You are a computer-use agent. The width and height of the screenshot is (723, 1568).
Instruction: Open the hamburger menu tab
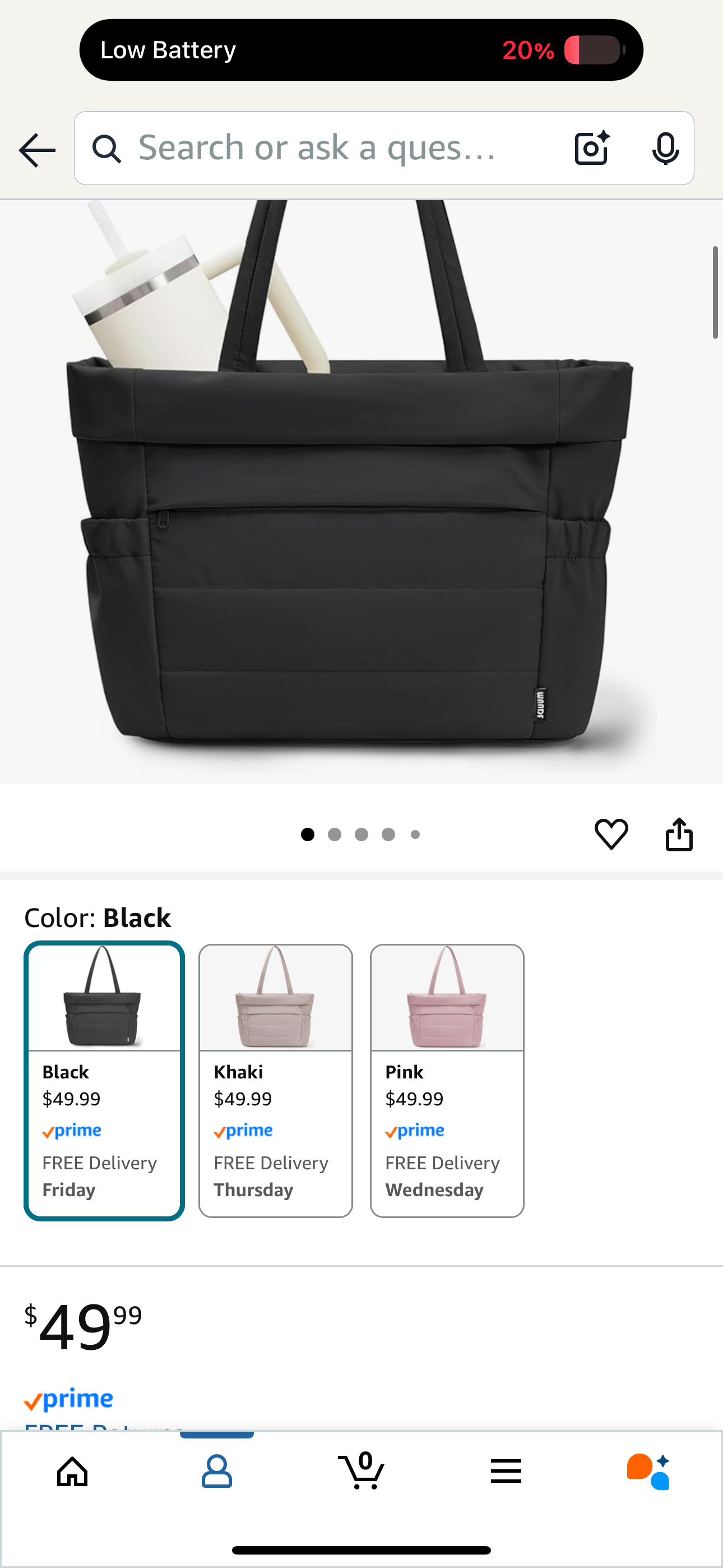click(x=506, y=1472)
